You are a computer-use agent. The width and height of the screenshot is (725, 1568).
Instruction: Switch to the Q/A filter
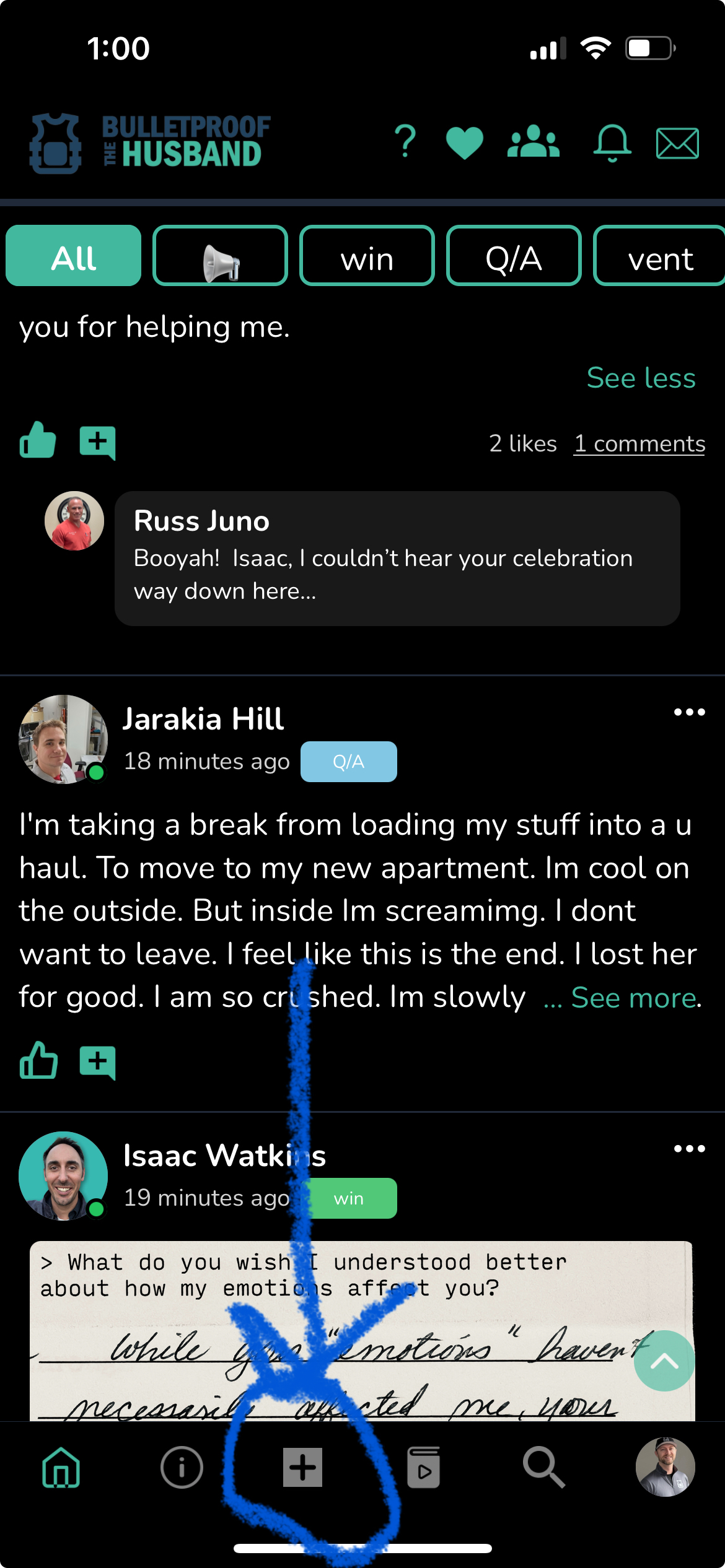click(x=514, y=256)
